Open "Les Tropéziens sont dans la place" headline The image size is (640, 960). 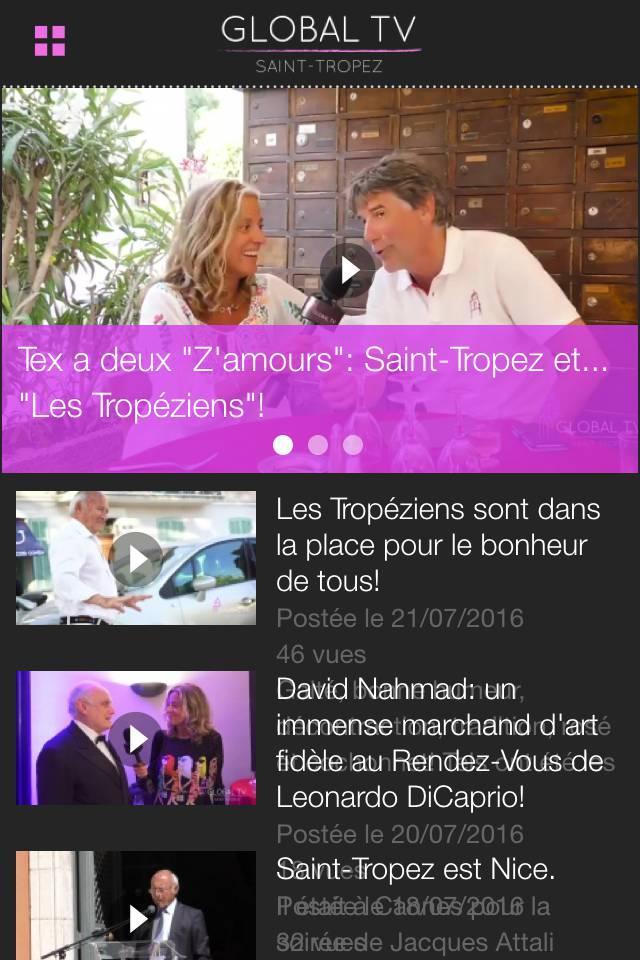tap(438, 545)
